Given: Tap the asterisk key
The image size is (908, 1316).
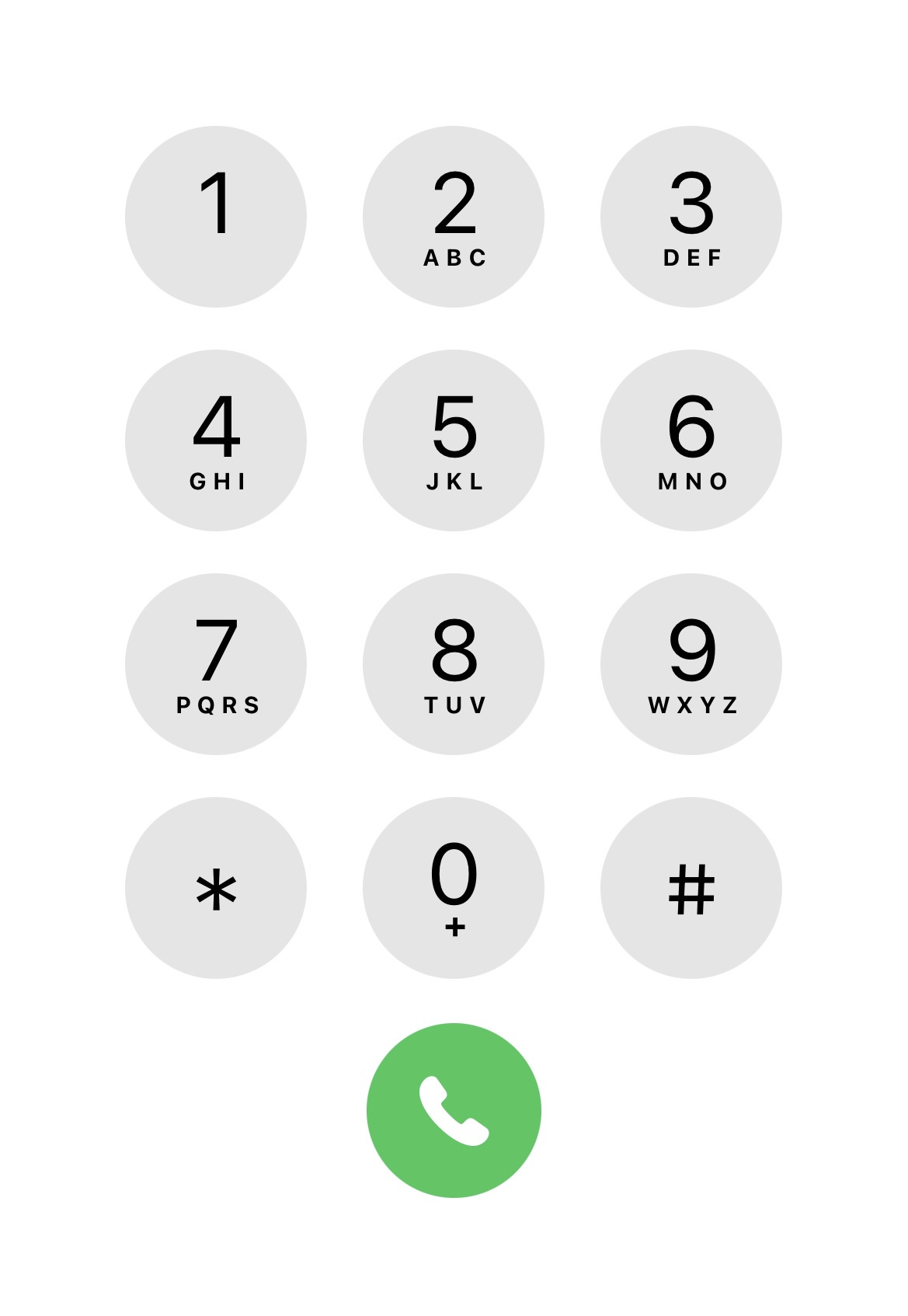Looking at the screenshot, I should [x=216, y=888].
